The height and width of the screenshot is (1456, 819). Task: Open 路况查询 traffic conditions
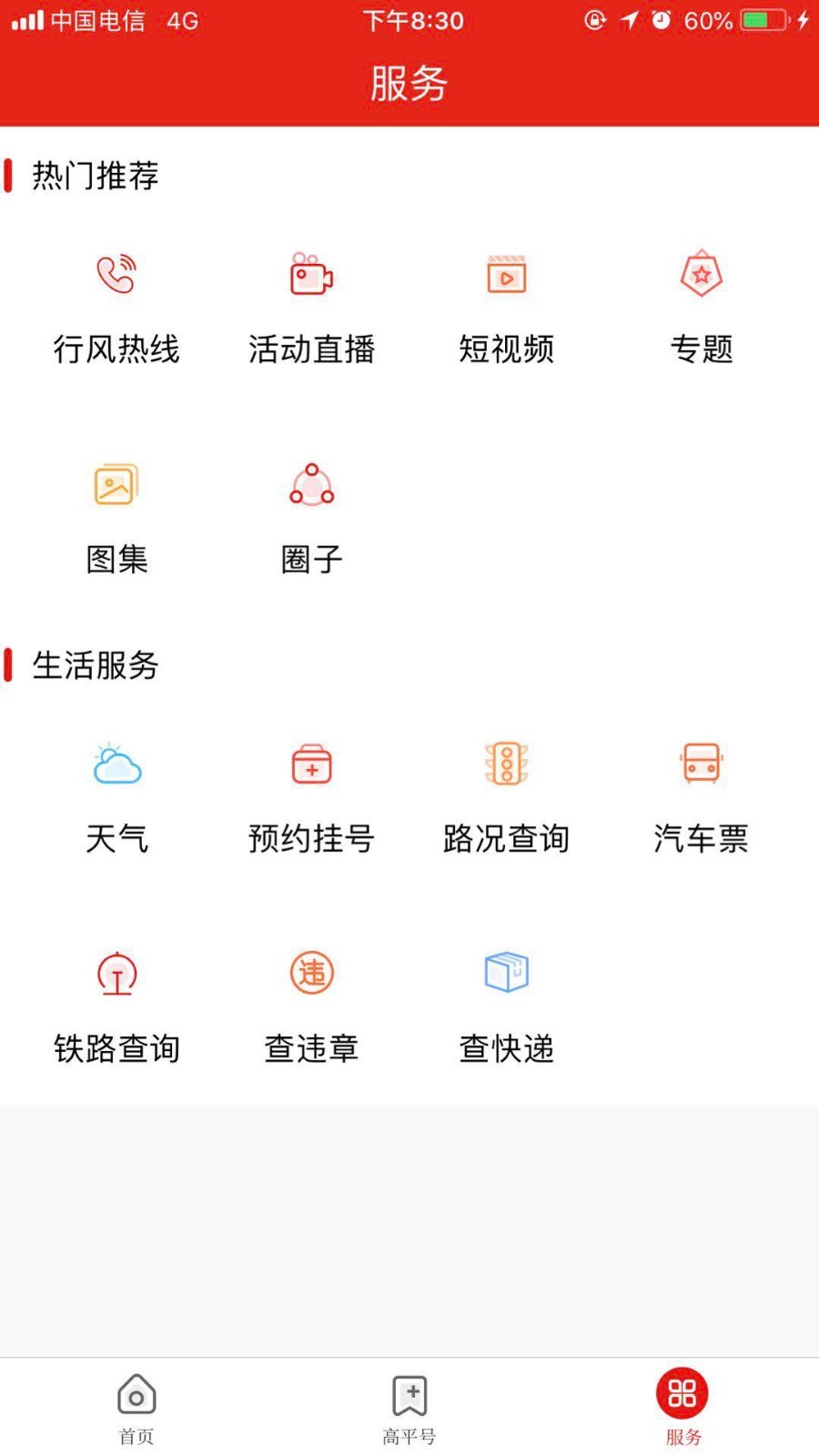pos(506,797)
